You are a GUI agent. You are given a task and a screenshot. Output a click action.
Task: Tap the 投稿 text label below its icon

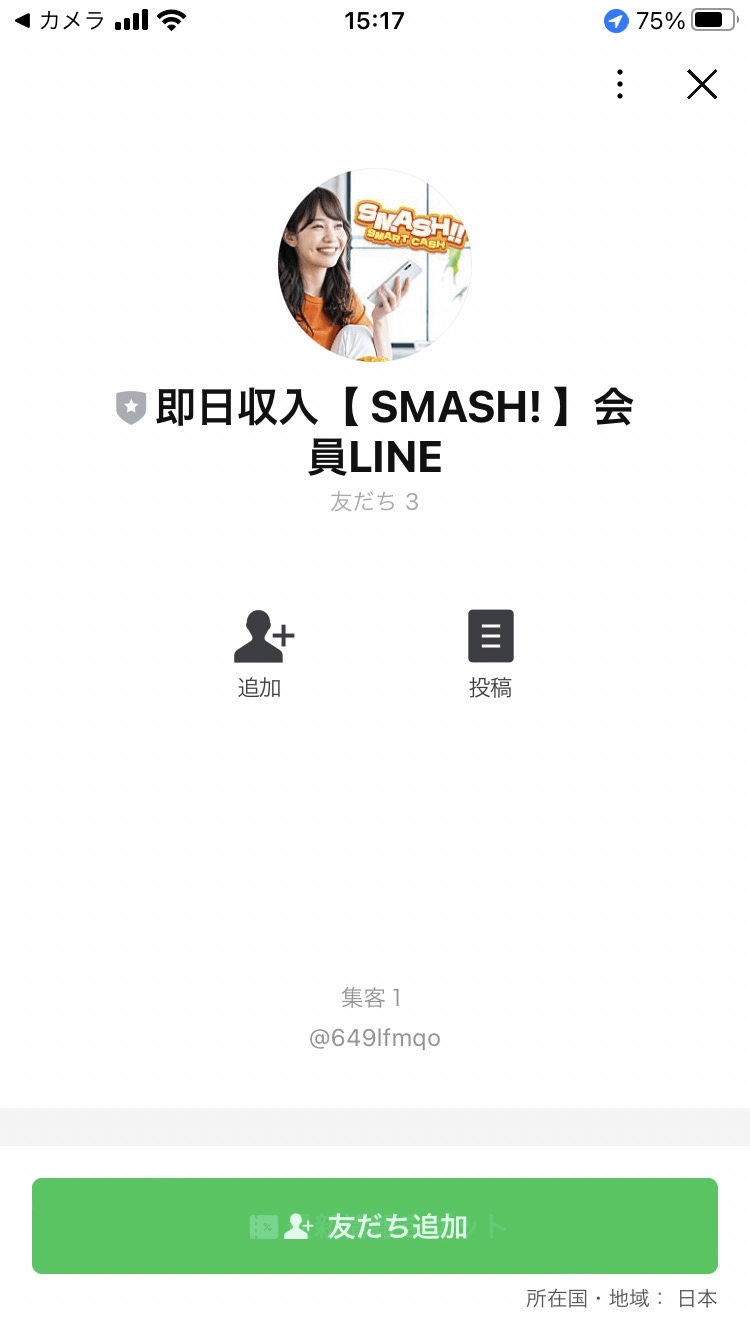(x=491, y=688)
